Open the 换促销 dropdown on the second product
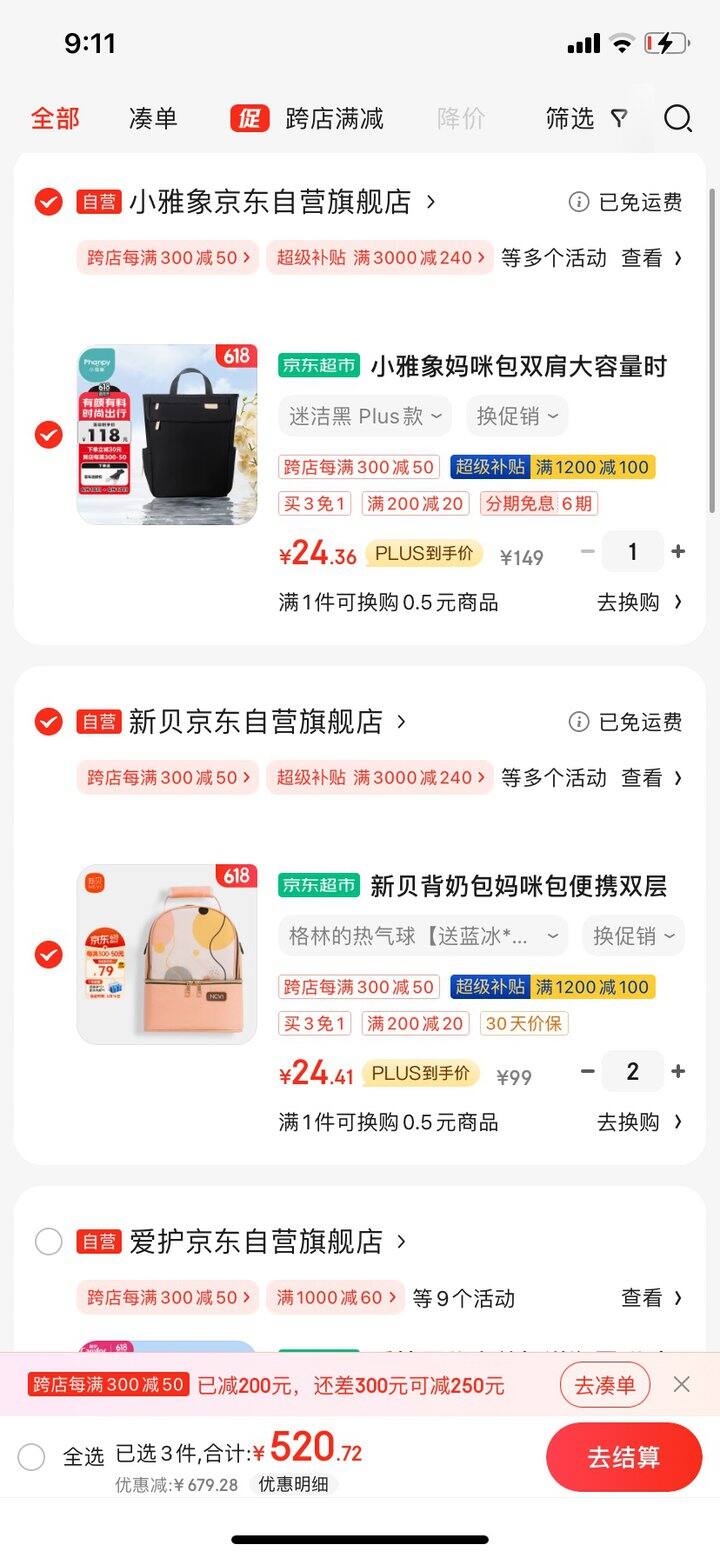This screenshot has height=1558, width=720. click(632, 936)
